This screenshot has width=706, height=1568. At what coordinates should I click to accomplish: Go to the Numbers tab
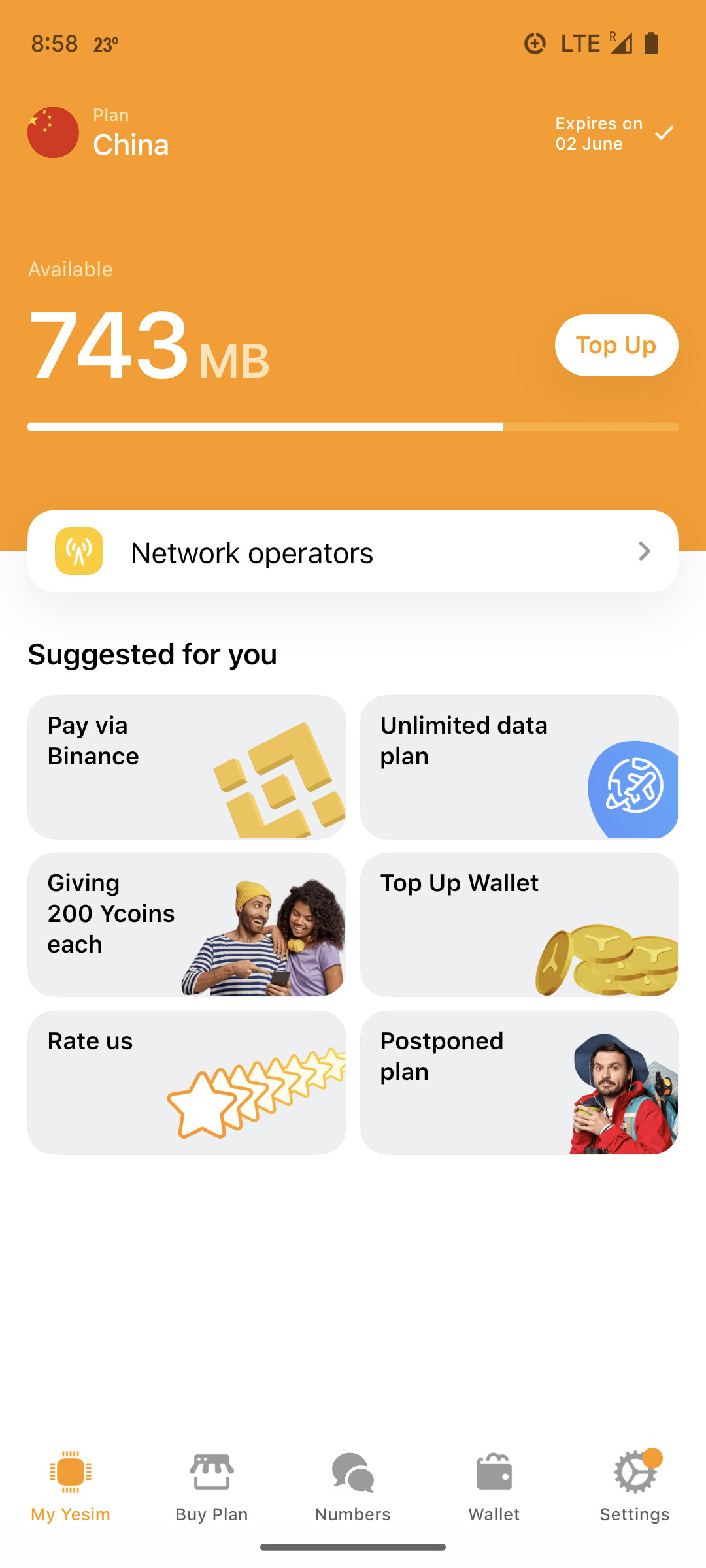(353, 1484)
